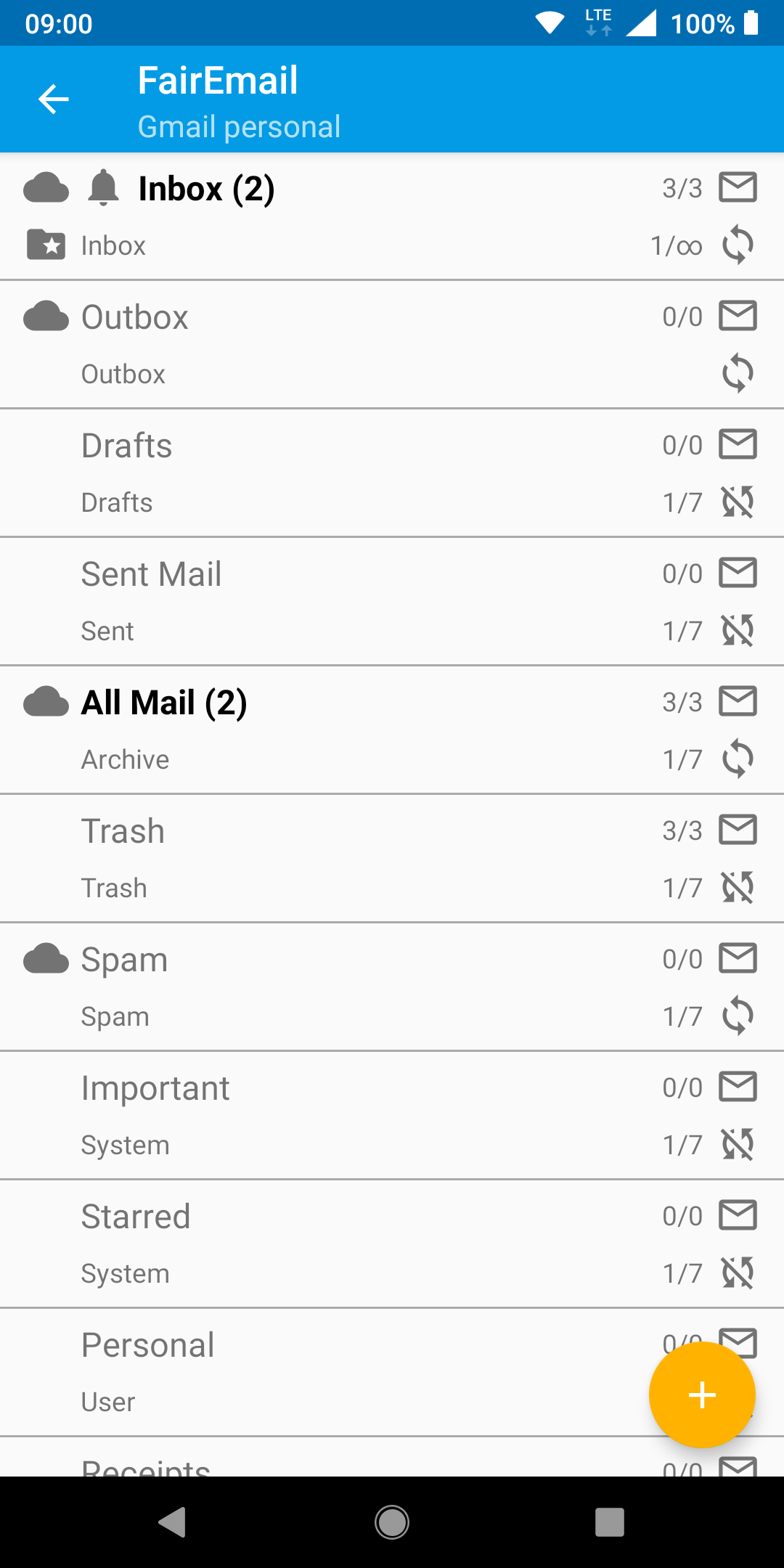Open the Drafts folder
Screen dimensions: 784x1568
point(127,446)
